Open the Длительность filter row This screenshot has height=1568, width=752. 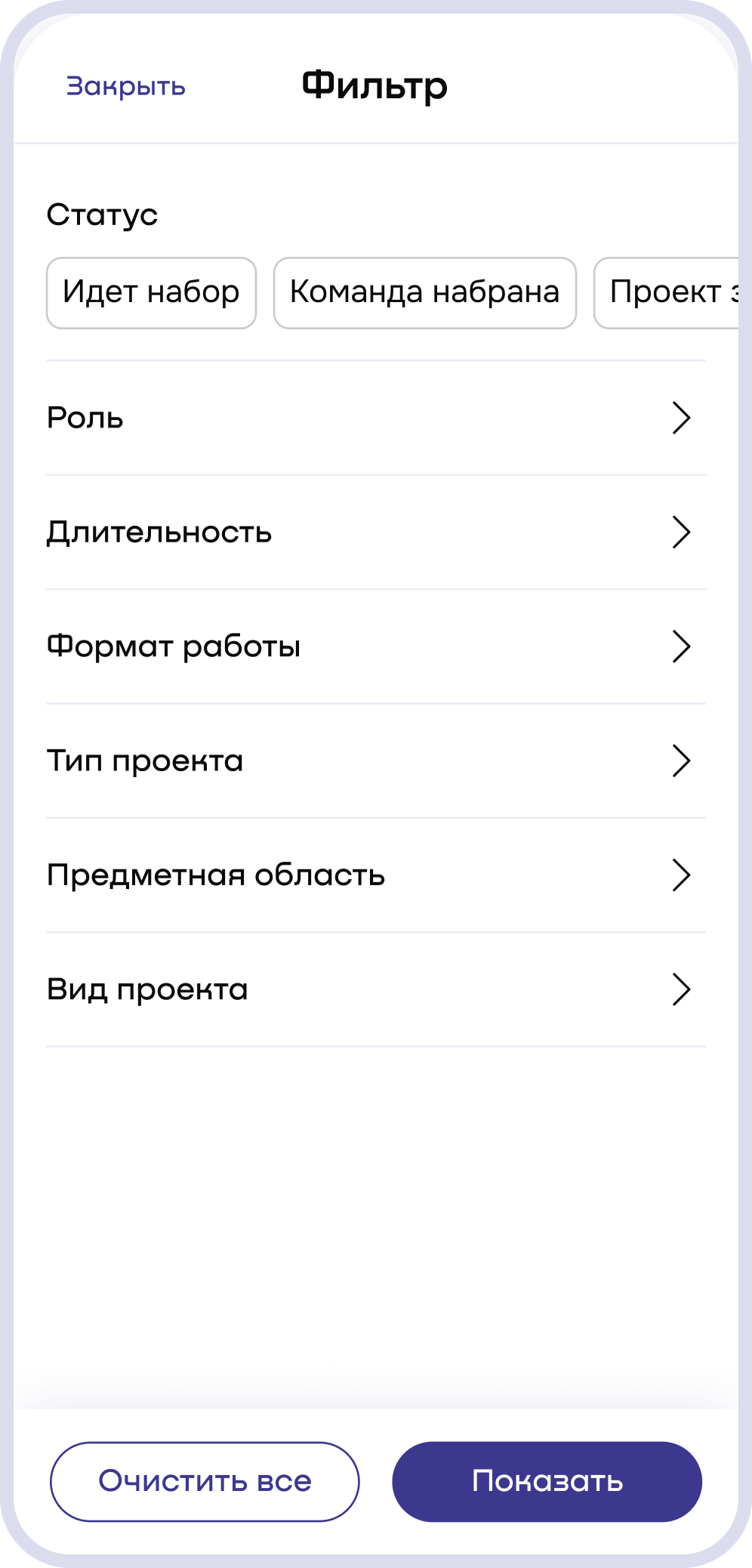click(376, 532)
